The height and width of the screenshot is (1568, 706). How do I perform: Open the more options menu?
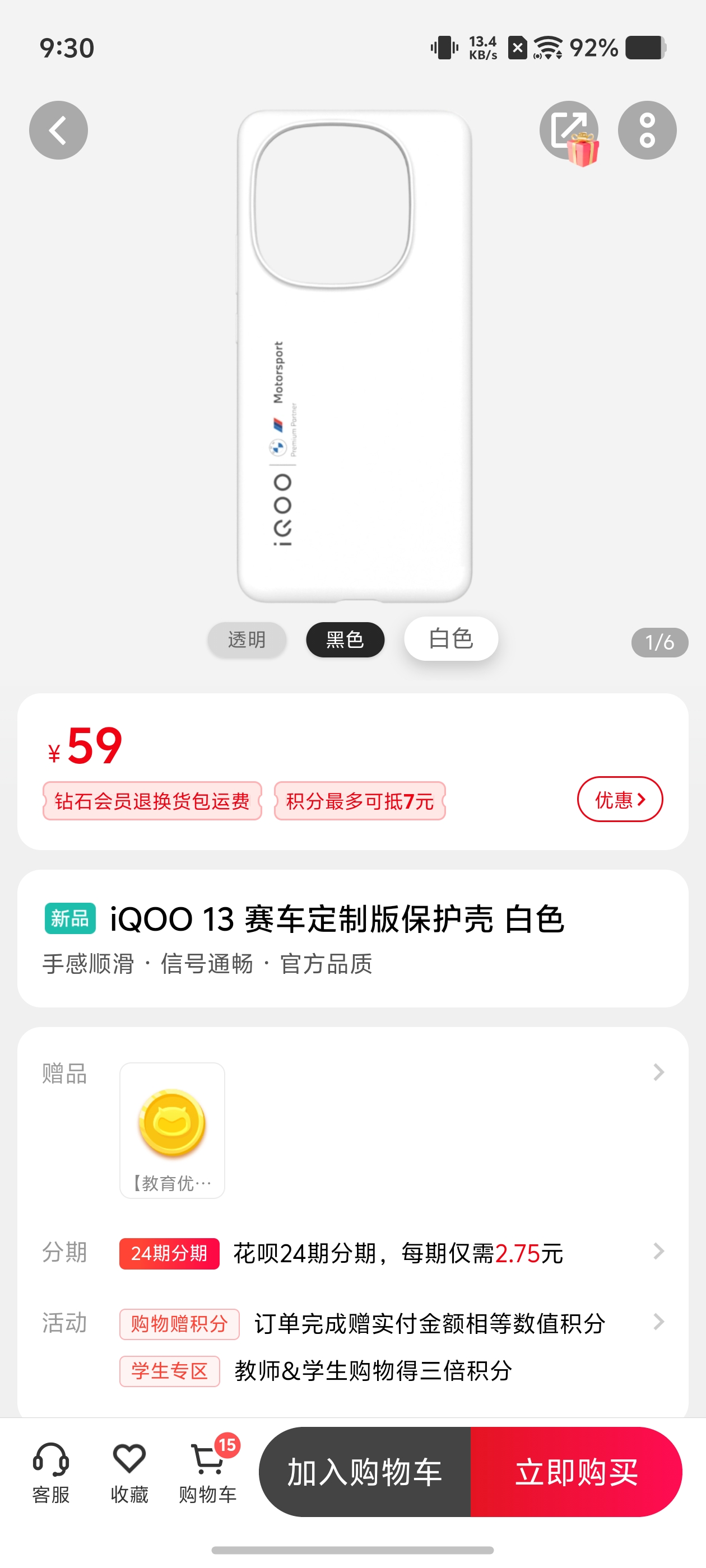tap(647, 130)
